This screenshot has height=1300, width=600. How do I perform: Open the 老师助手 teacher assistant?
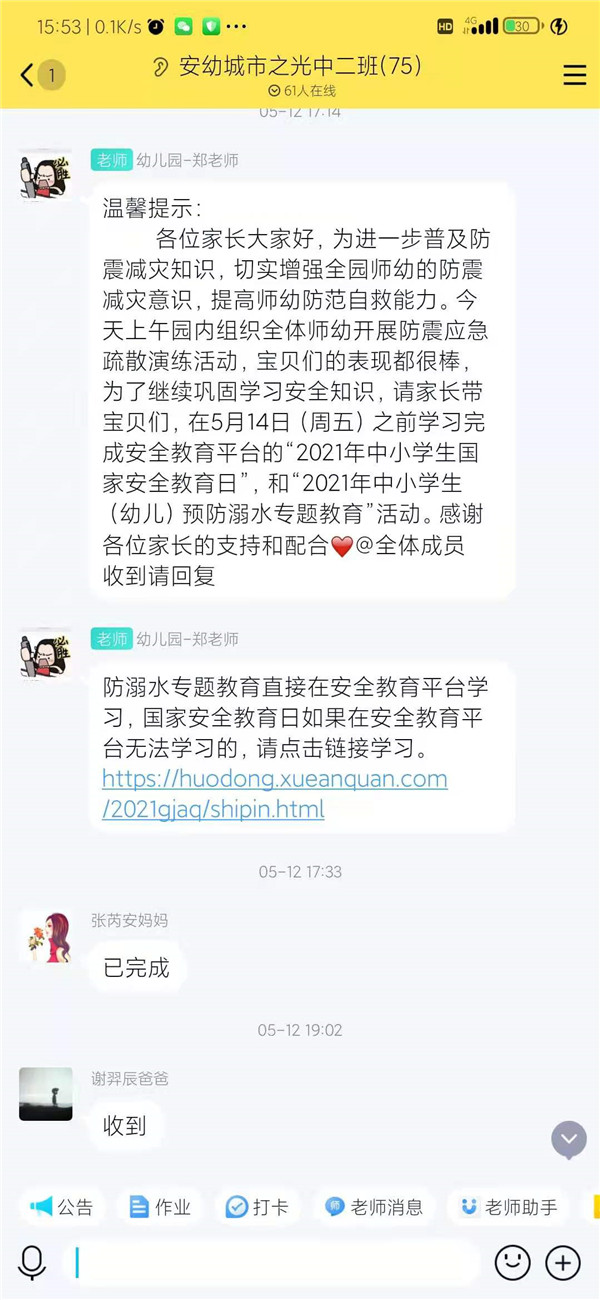(508, 1207)
